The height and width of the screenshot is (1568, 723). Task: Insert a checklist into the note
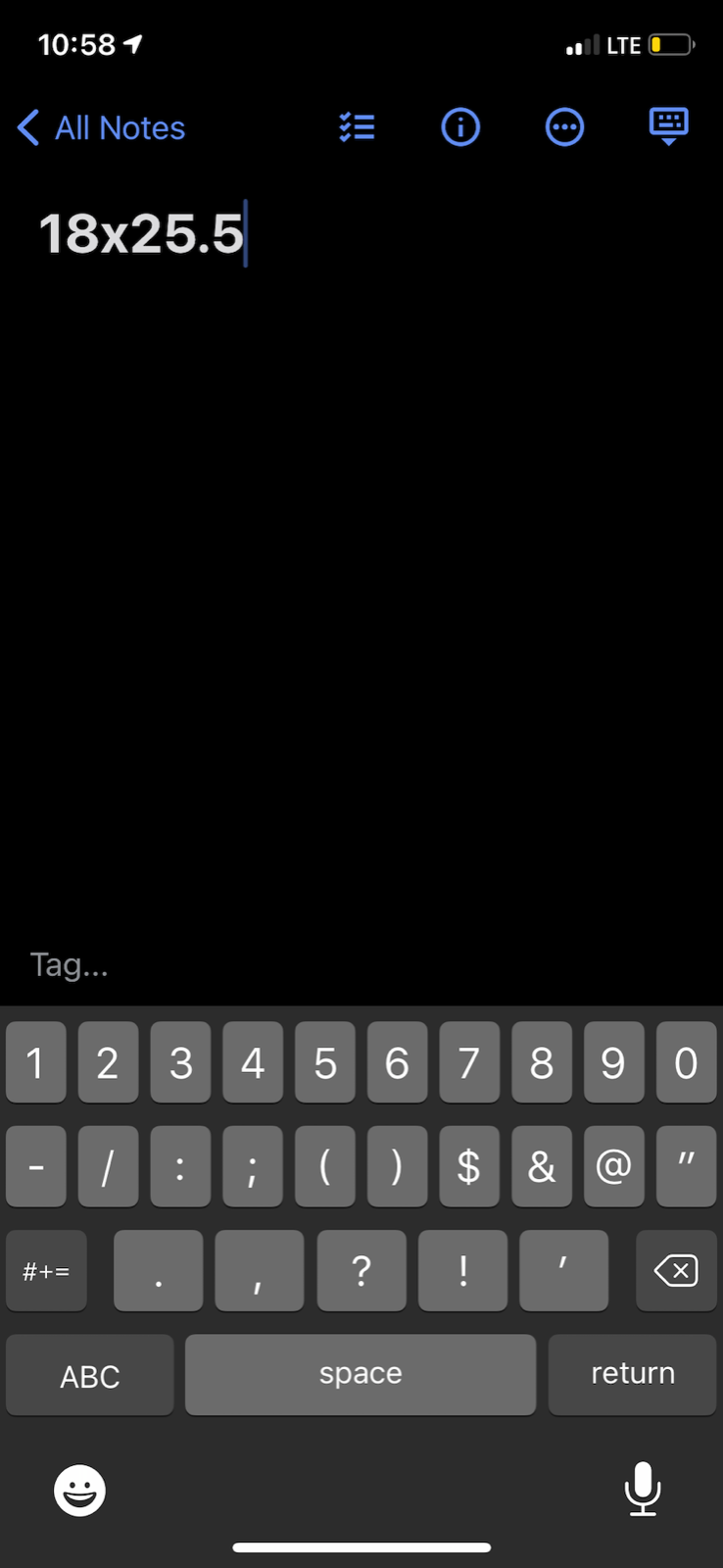(x=357, y=127)
